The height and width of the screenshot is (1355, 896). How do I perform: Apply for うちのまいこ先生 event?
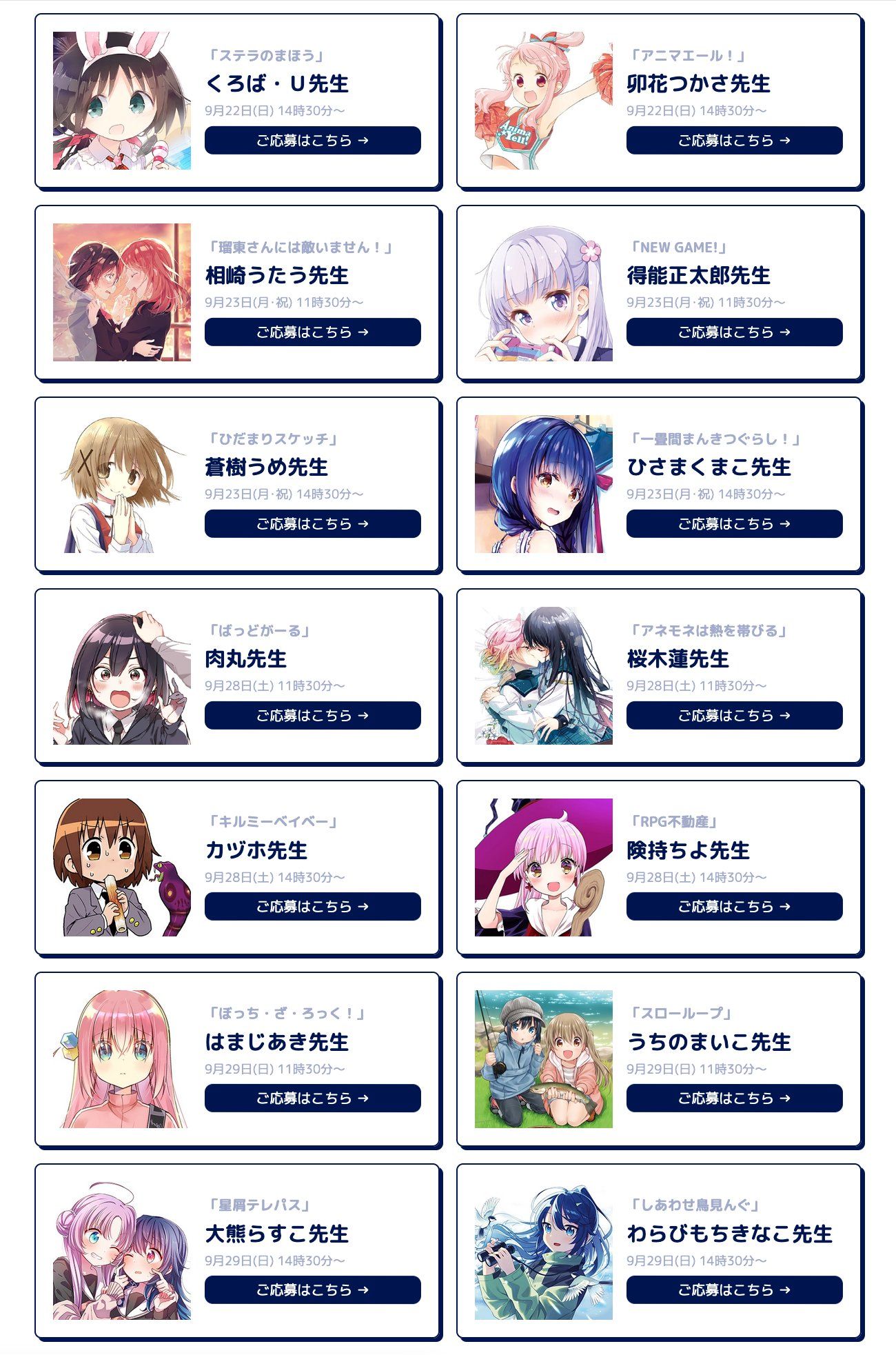[x=734, y=1098]
